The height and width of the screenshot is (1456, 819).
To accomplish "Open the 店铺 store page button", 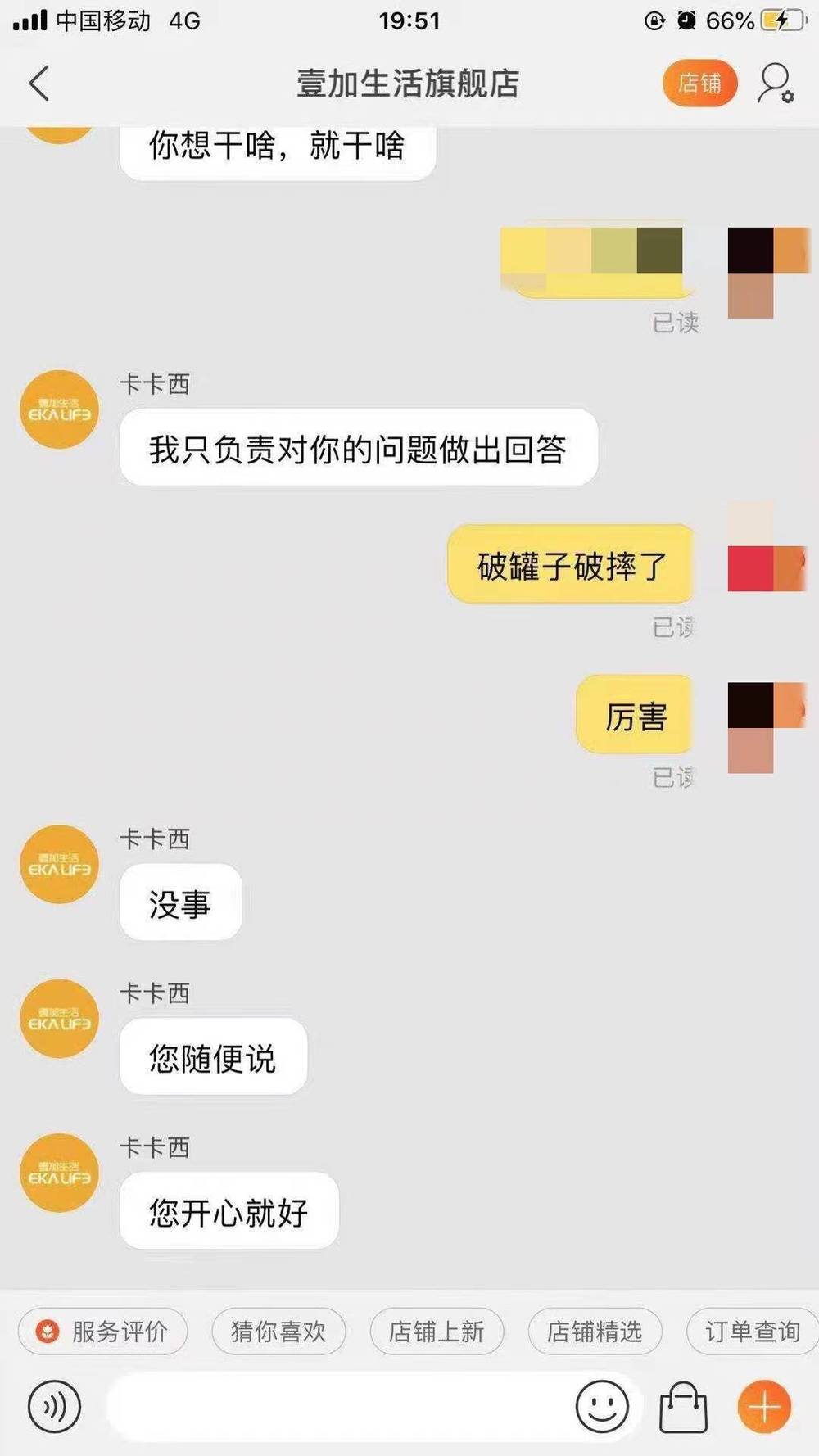I will click(699, 84).
